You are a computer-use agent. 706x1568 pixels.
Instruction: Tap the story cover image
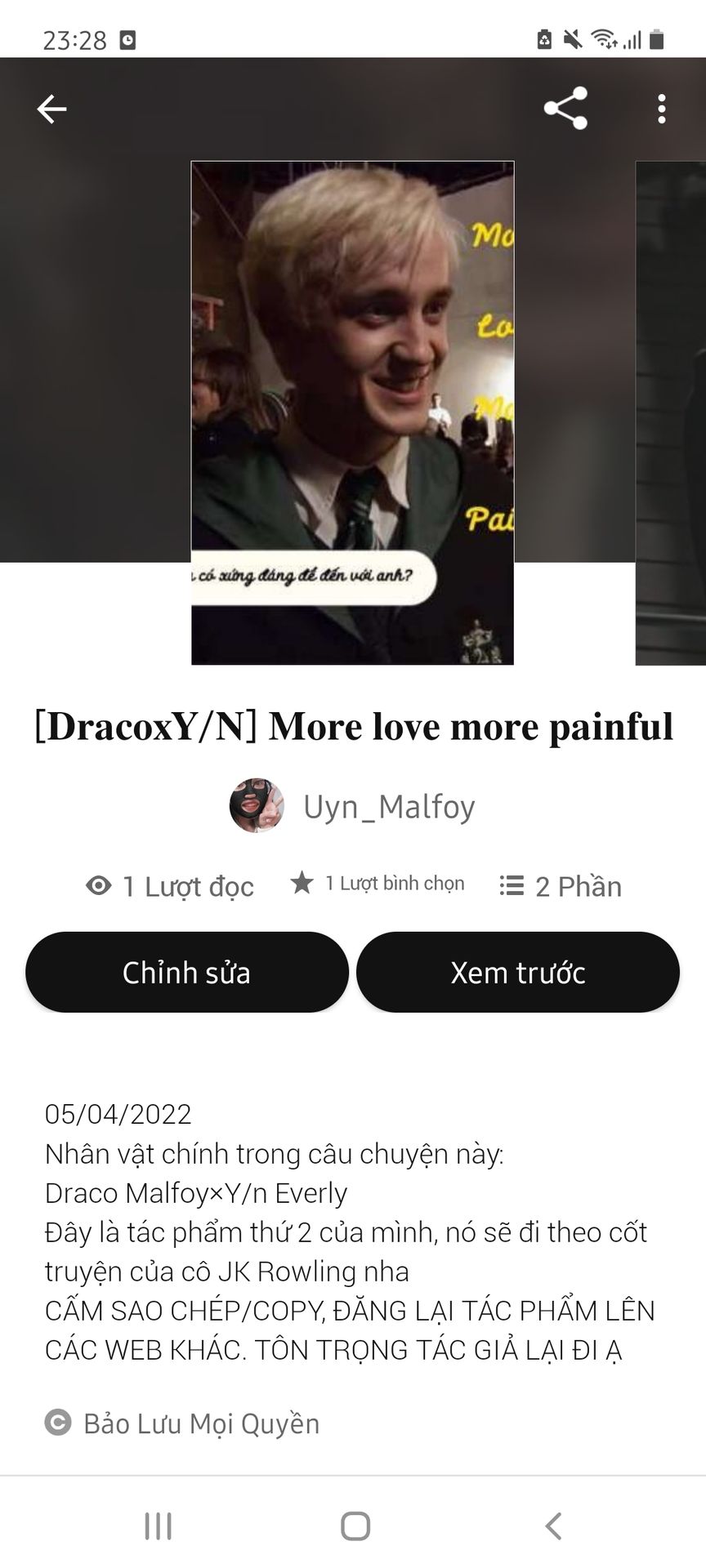(352, 412)
